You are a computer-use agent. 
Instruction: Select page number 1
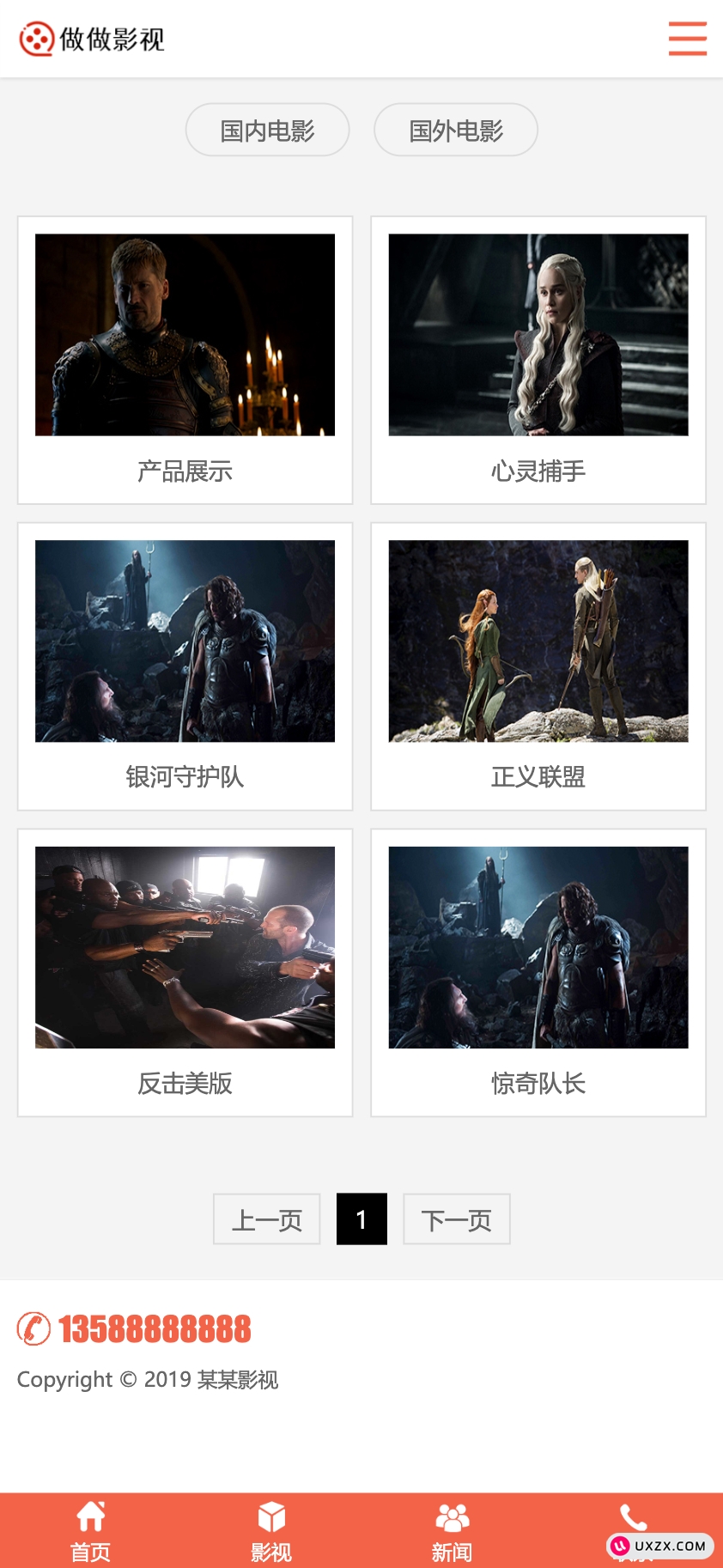pyautogui.click(x=361, y=1219)
